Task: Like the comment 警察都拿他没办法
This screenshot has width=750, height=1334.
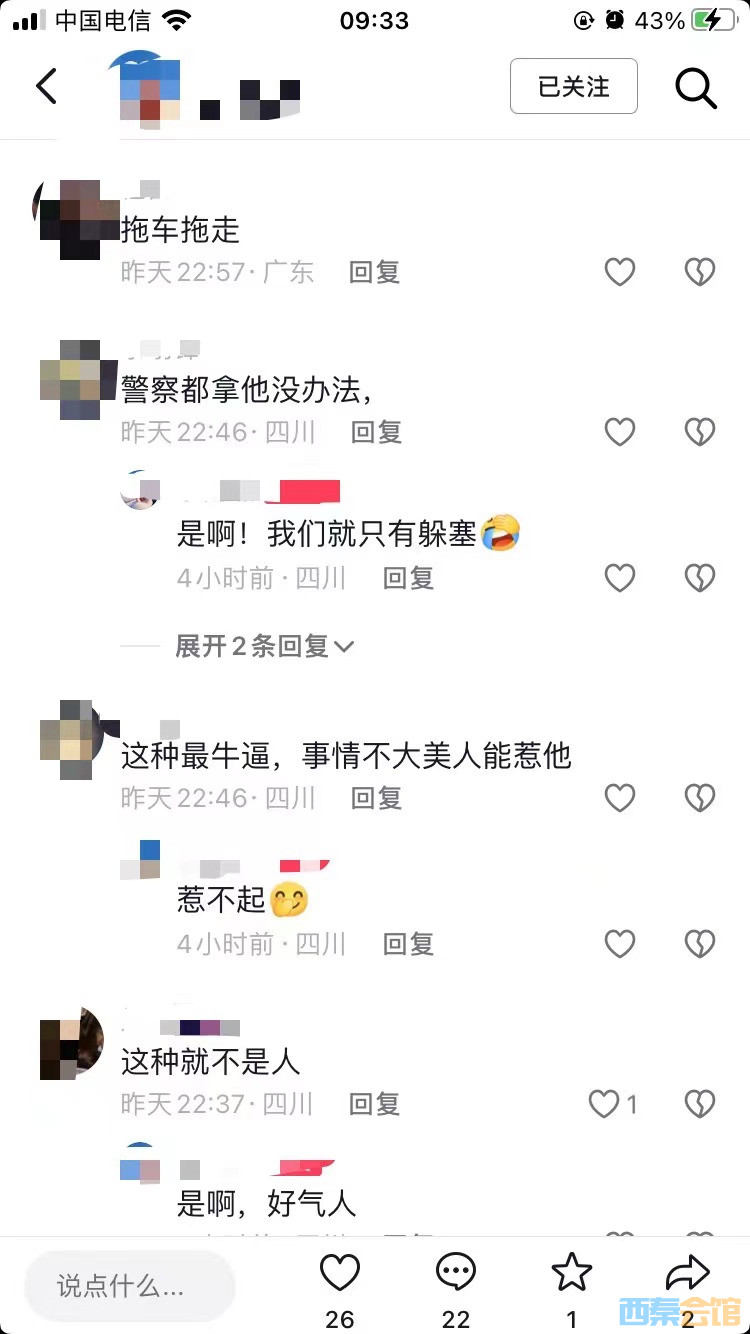Action: 620,432
